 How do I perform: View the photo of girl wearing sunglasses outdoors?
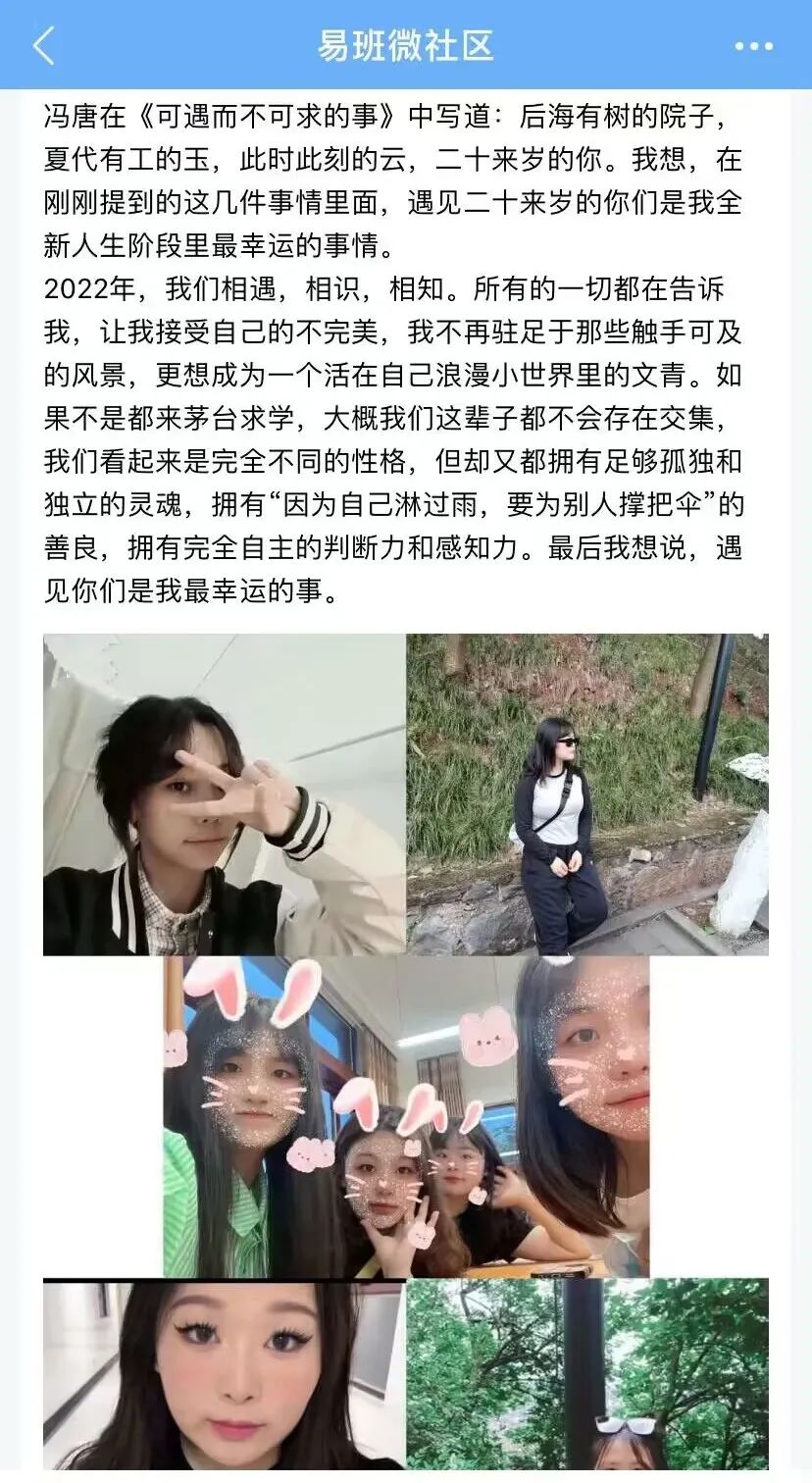[587, 794]
